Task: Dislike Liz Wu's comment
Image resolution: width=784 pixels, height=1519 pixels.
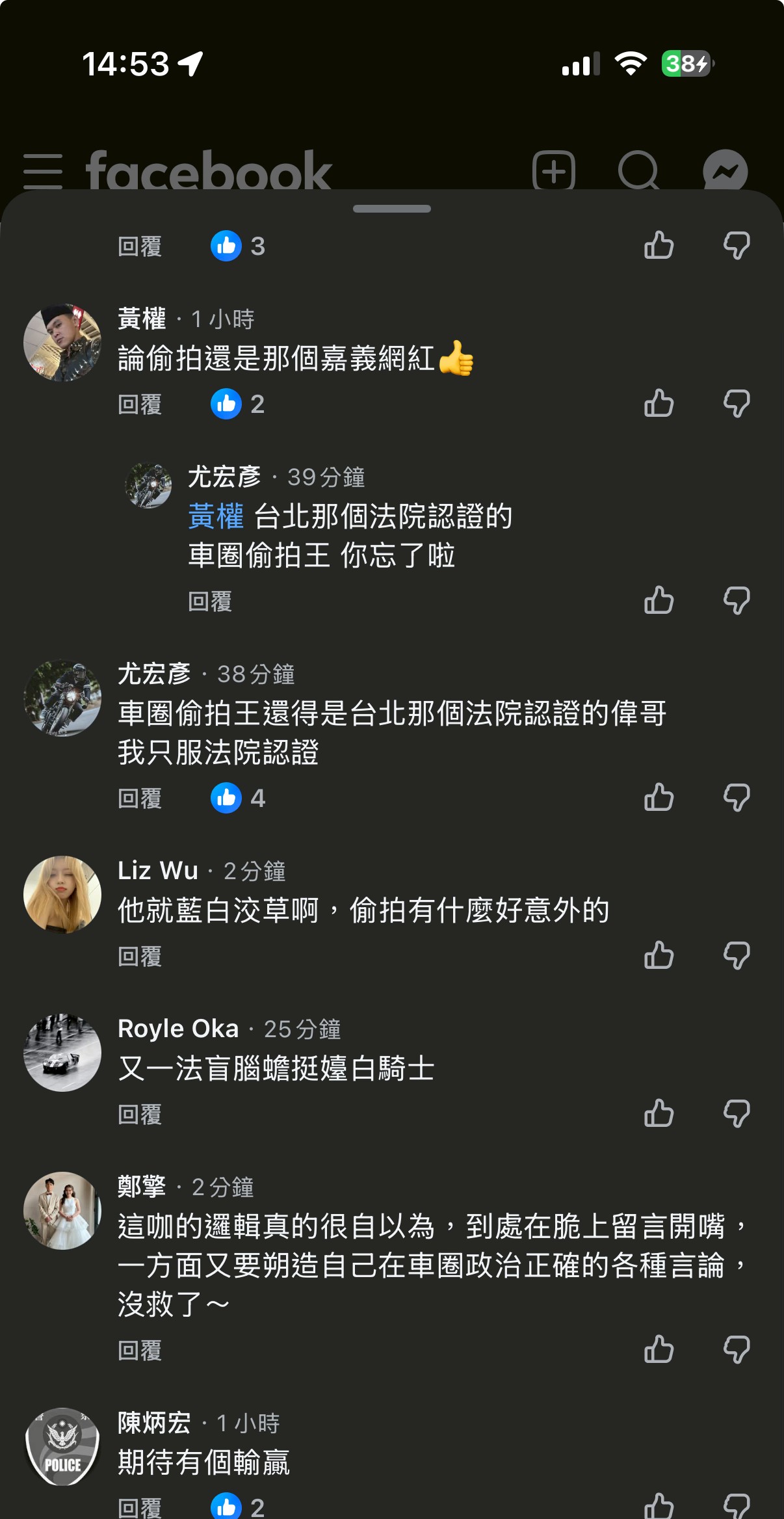Action: click(737, 956)
